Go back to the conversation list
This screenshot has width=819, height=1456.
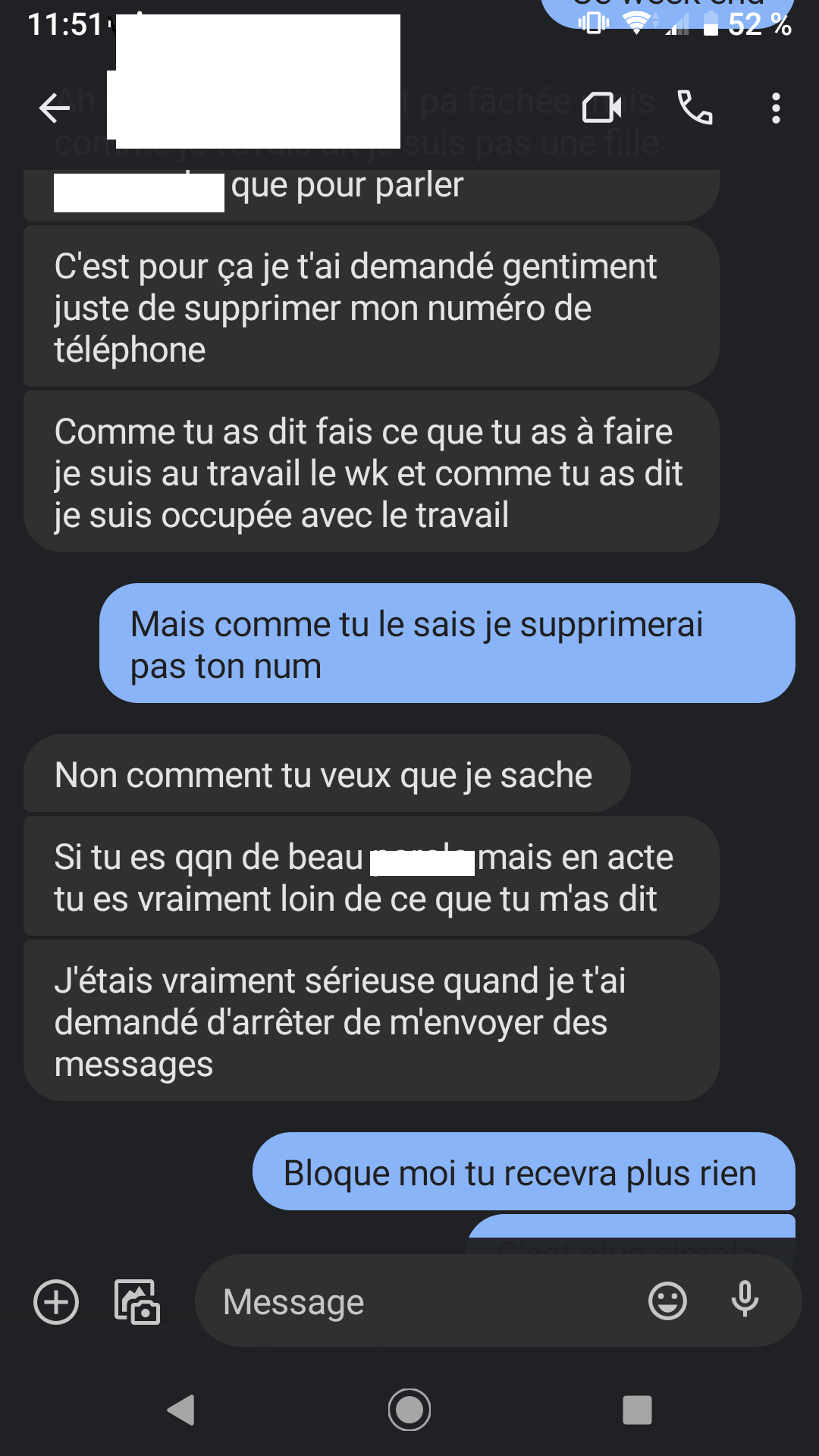[x=55, y=108]
